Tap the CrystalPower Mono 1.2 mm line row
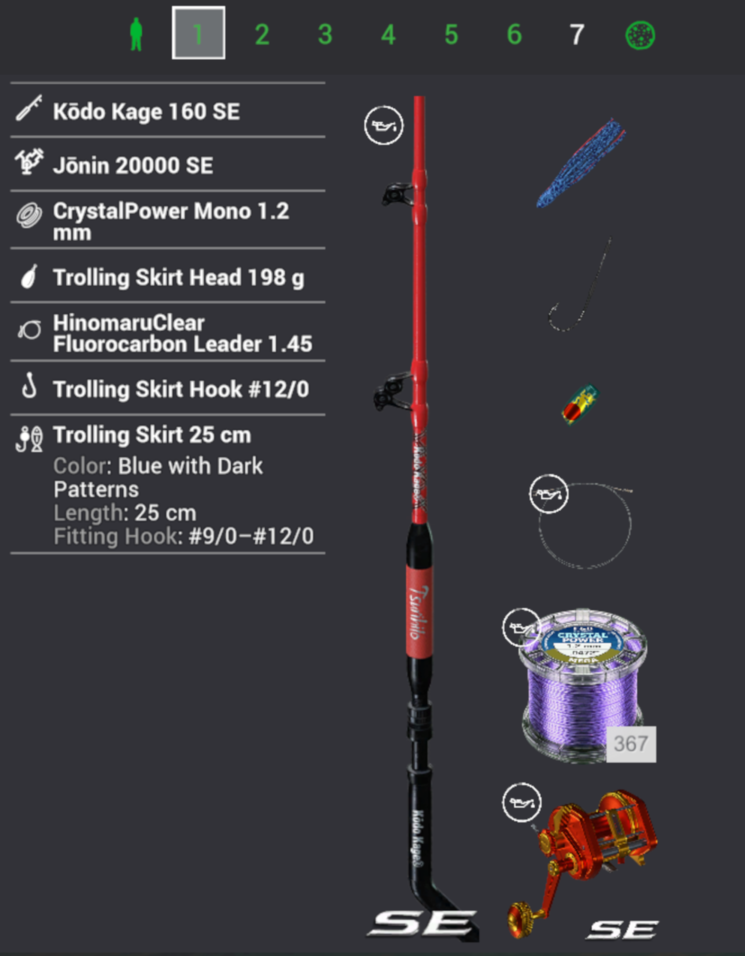This screenshot has width=745, height=956. click(168, 221)
